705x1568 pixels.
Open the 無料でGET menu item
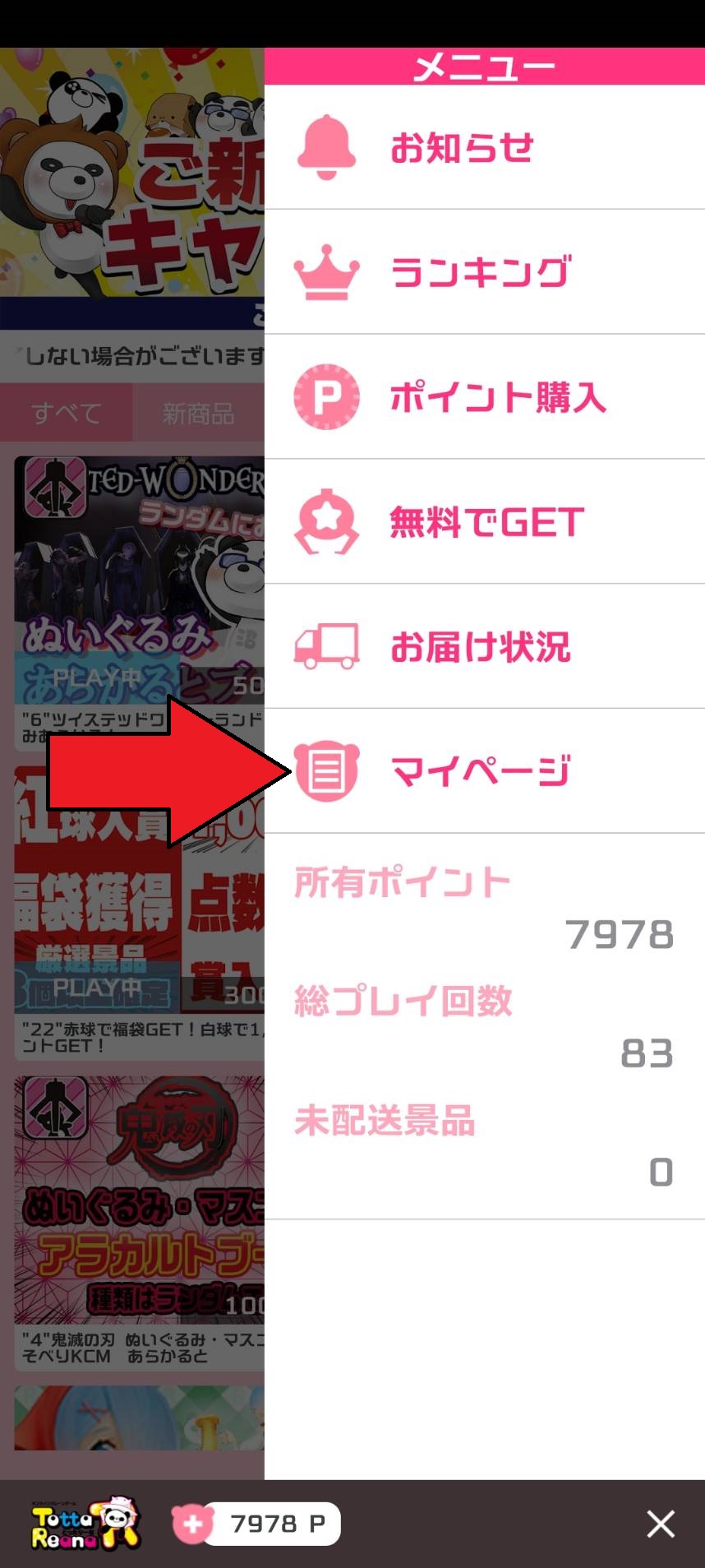485,522
